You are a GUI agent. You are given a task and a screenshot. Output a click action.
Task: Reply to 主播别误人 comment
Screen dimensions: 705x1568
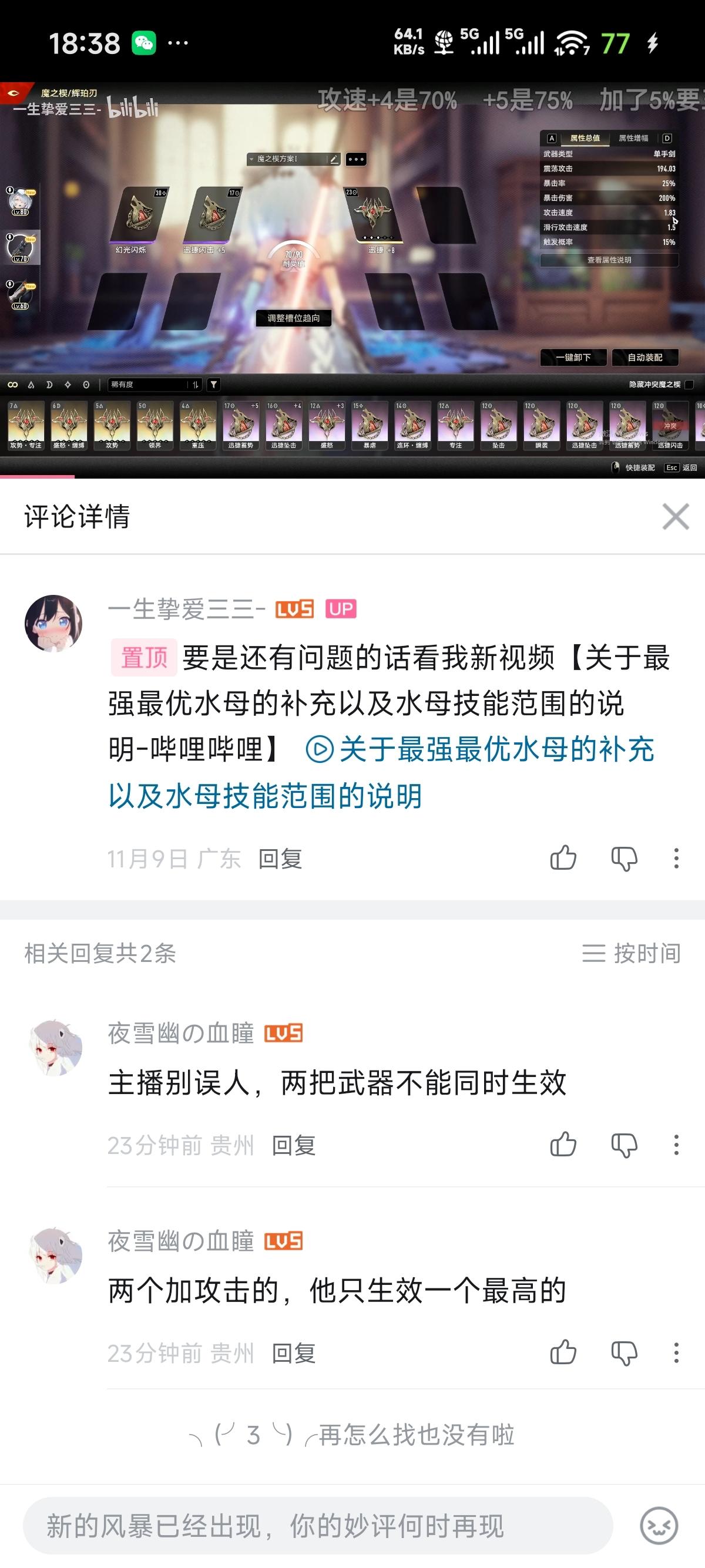click(293, 1146)
